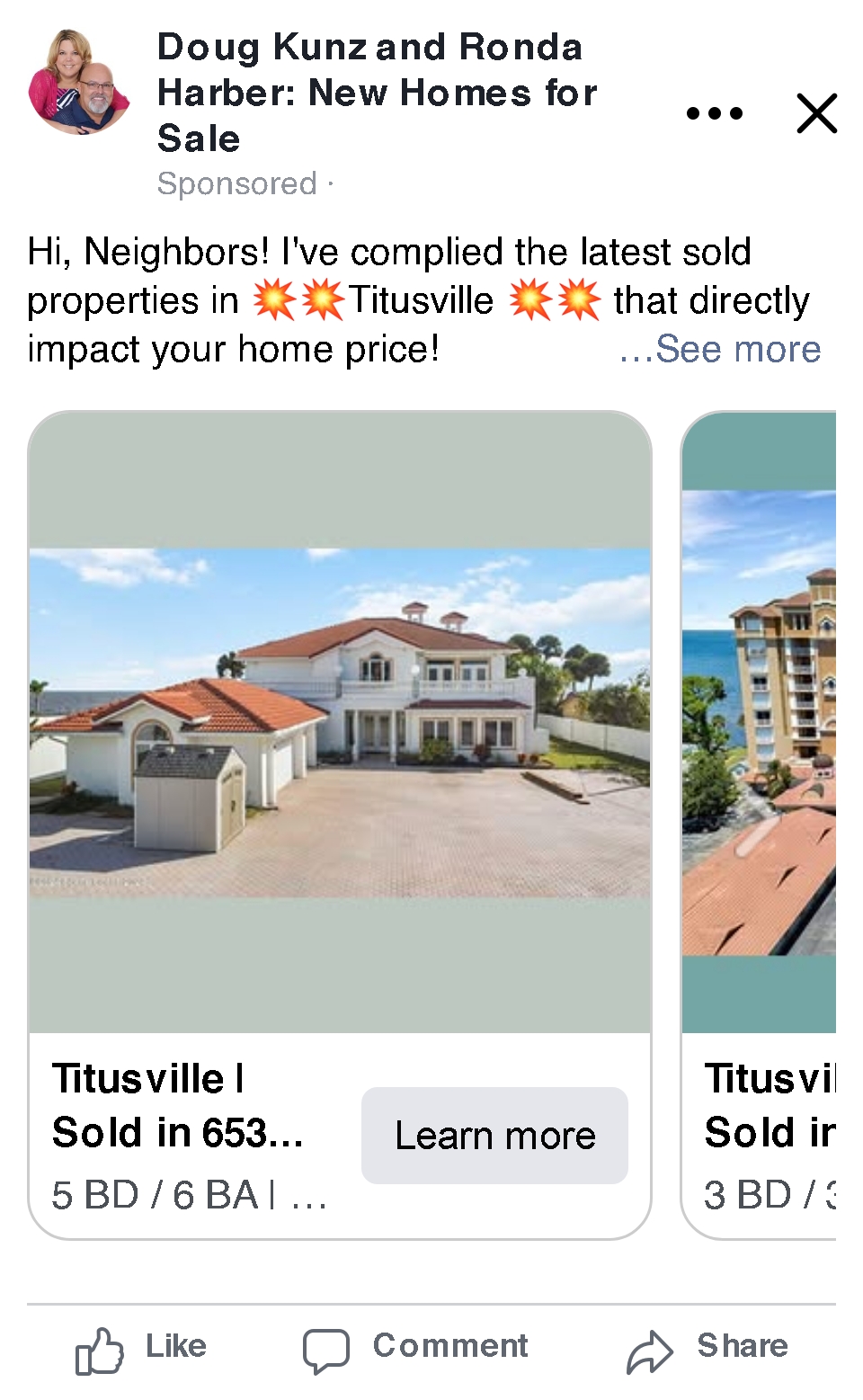Image resolution: width=863 pixels, height=1400 pixels.
Task: Open the 5 BD / 6 BA house listing
Action: tap(340, 723)
